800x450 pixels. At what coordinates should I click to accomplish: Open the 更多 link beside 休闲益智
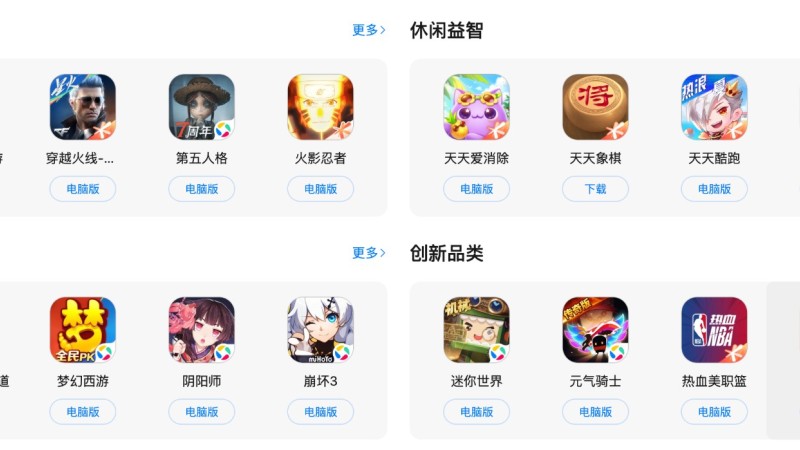pyautogui.click(x=368, y=30)
